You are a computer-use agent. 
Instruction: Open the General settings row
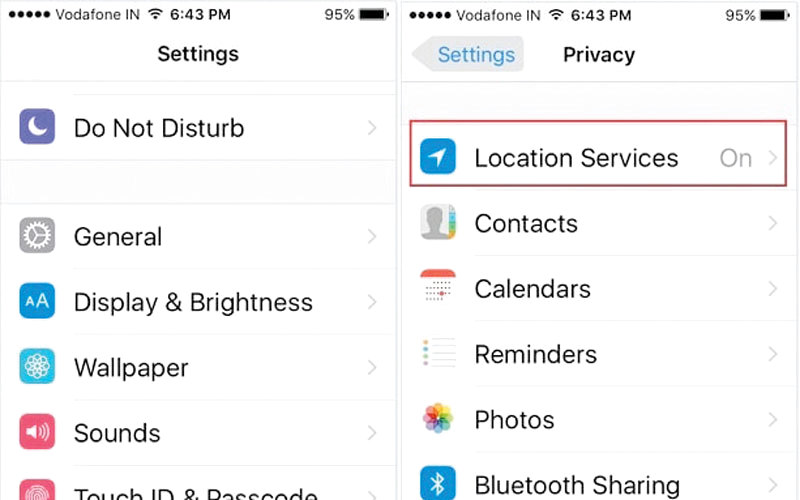198,237
